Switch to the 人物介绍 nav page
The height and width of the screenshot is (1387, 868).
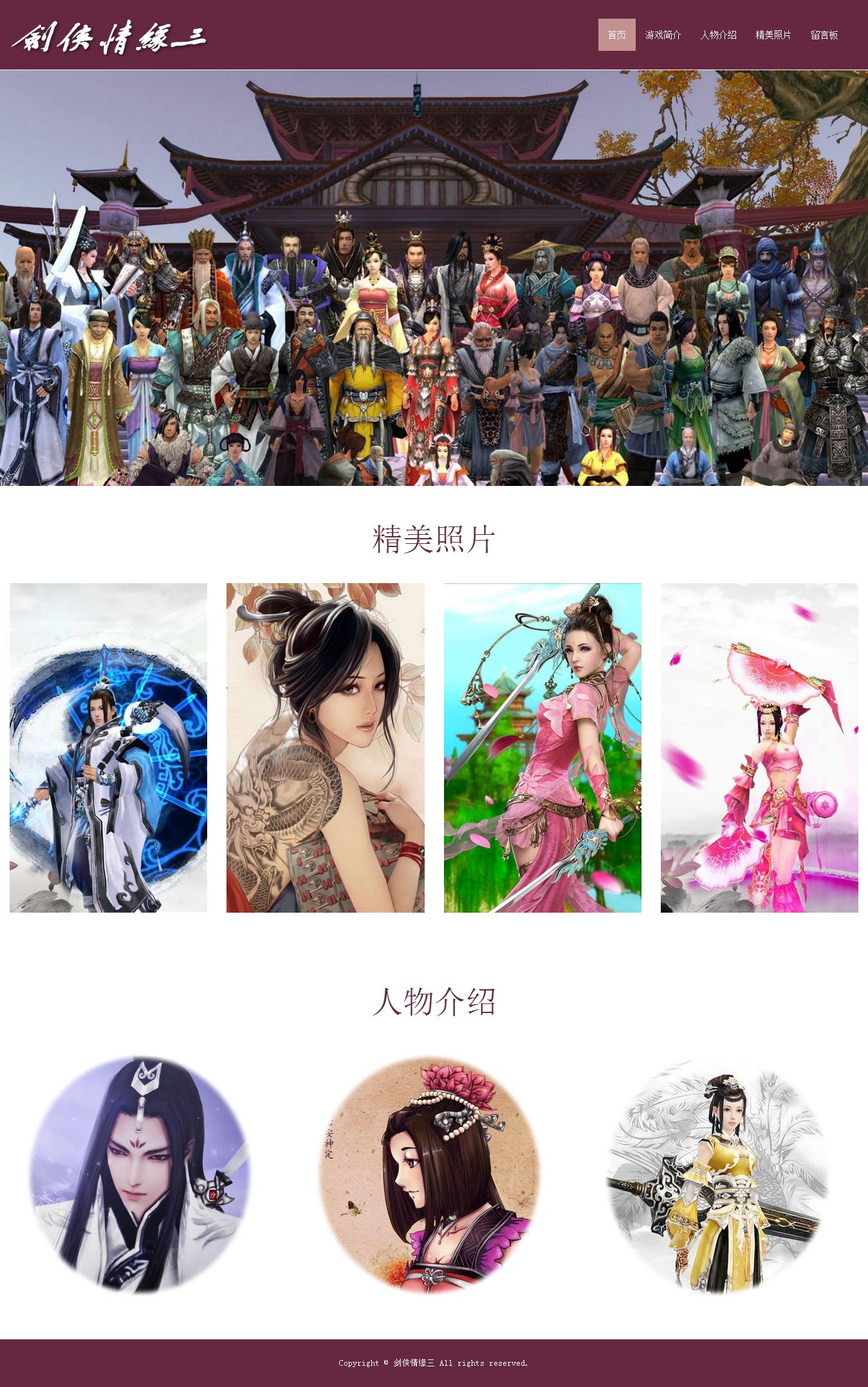[718, 35]
